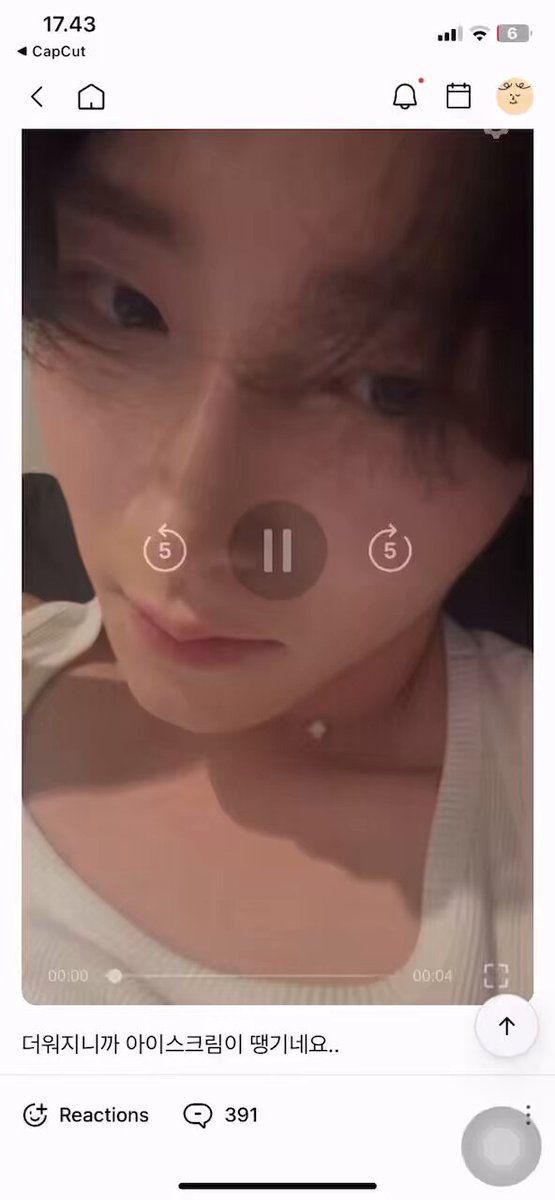The width and height of the screenshot is (555, 1200).
Task: Add a reaction via Reactions
Action: (85, 1115)
